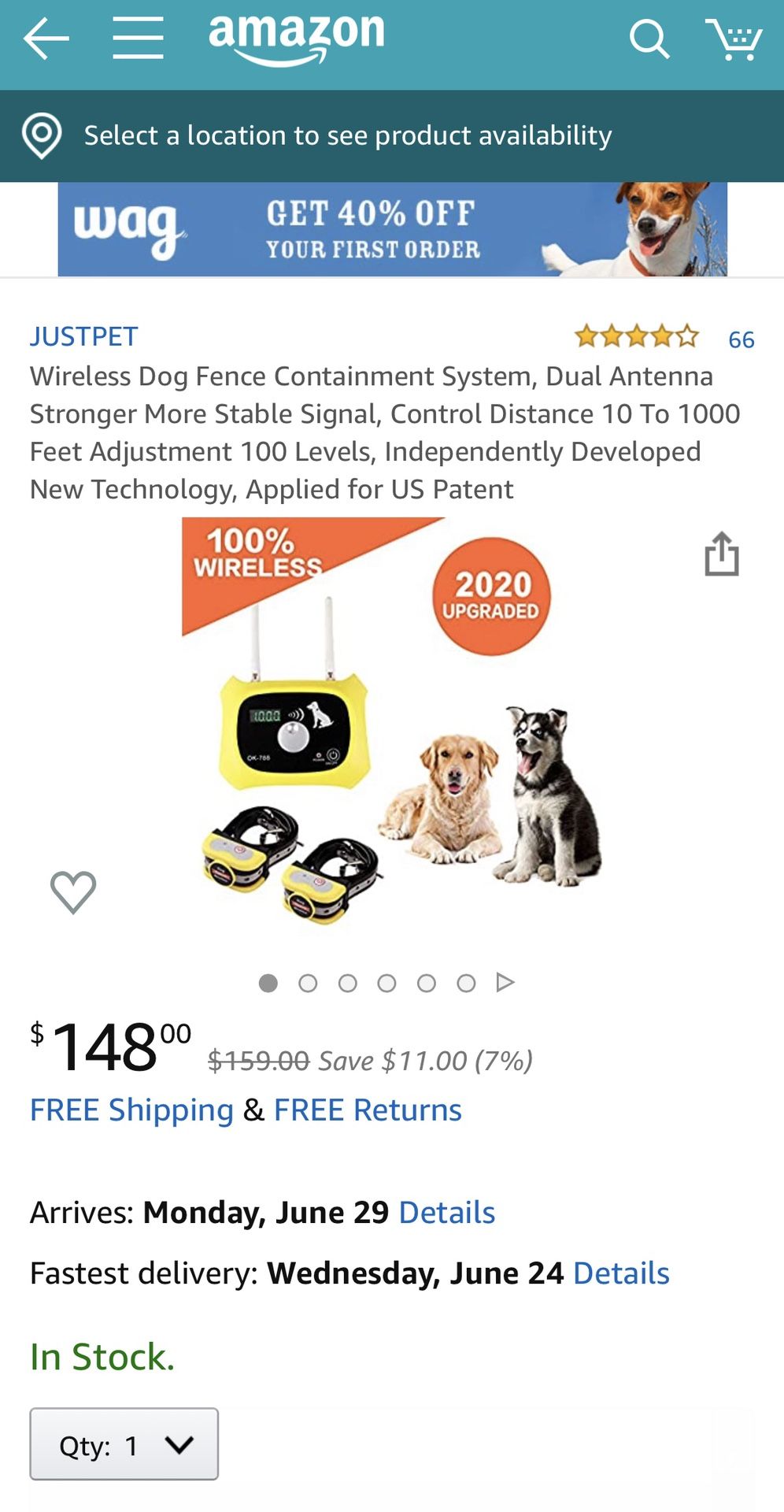Expand arrival date Details
Viewport: 784px width, 1512px height.
click(446, 1212)
